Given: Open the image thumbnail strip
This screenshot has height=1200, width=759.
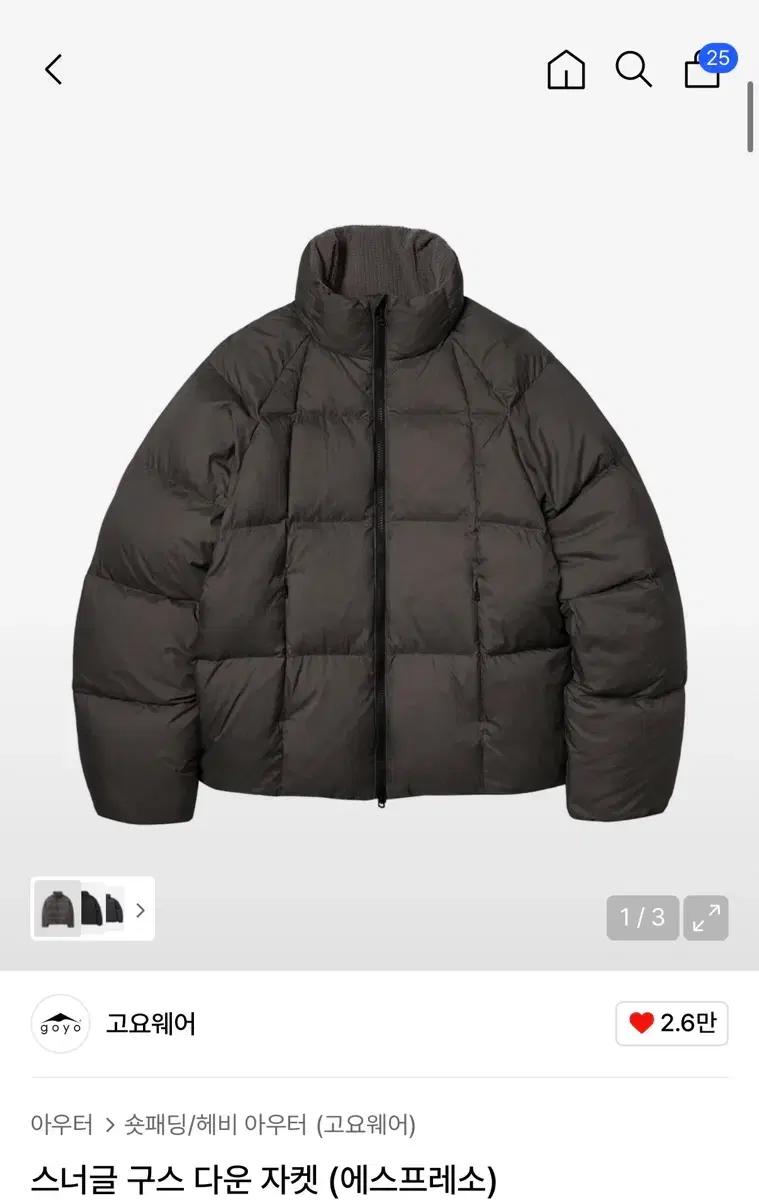Looking at the screenshot, I should click(x=93, y=909).
